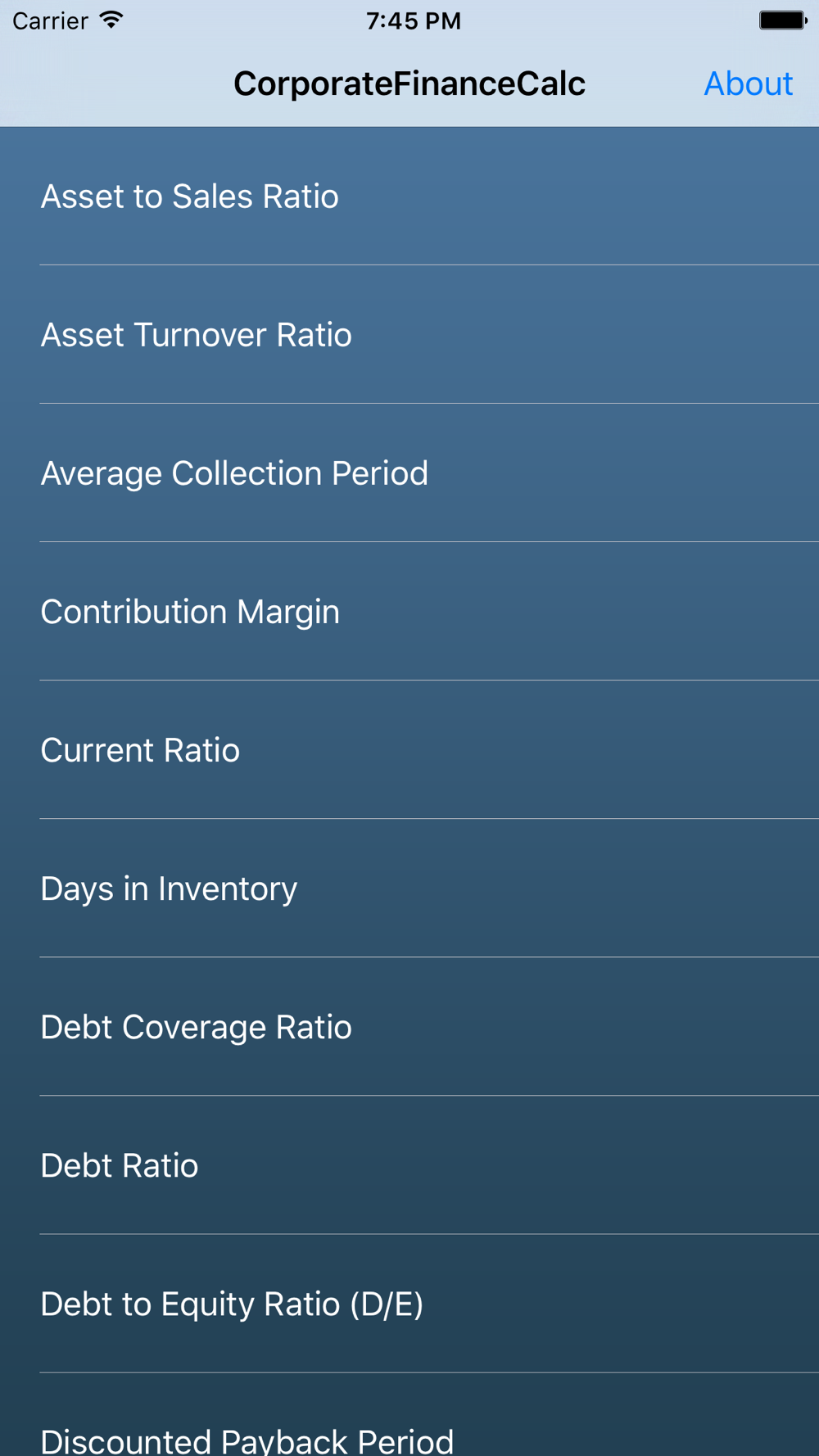Open Debt Coverage Ratio calculator

pos(197,1027)
